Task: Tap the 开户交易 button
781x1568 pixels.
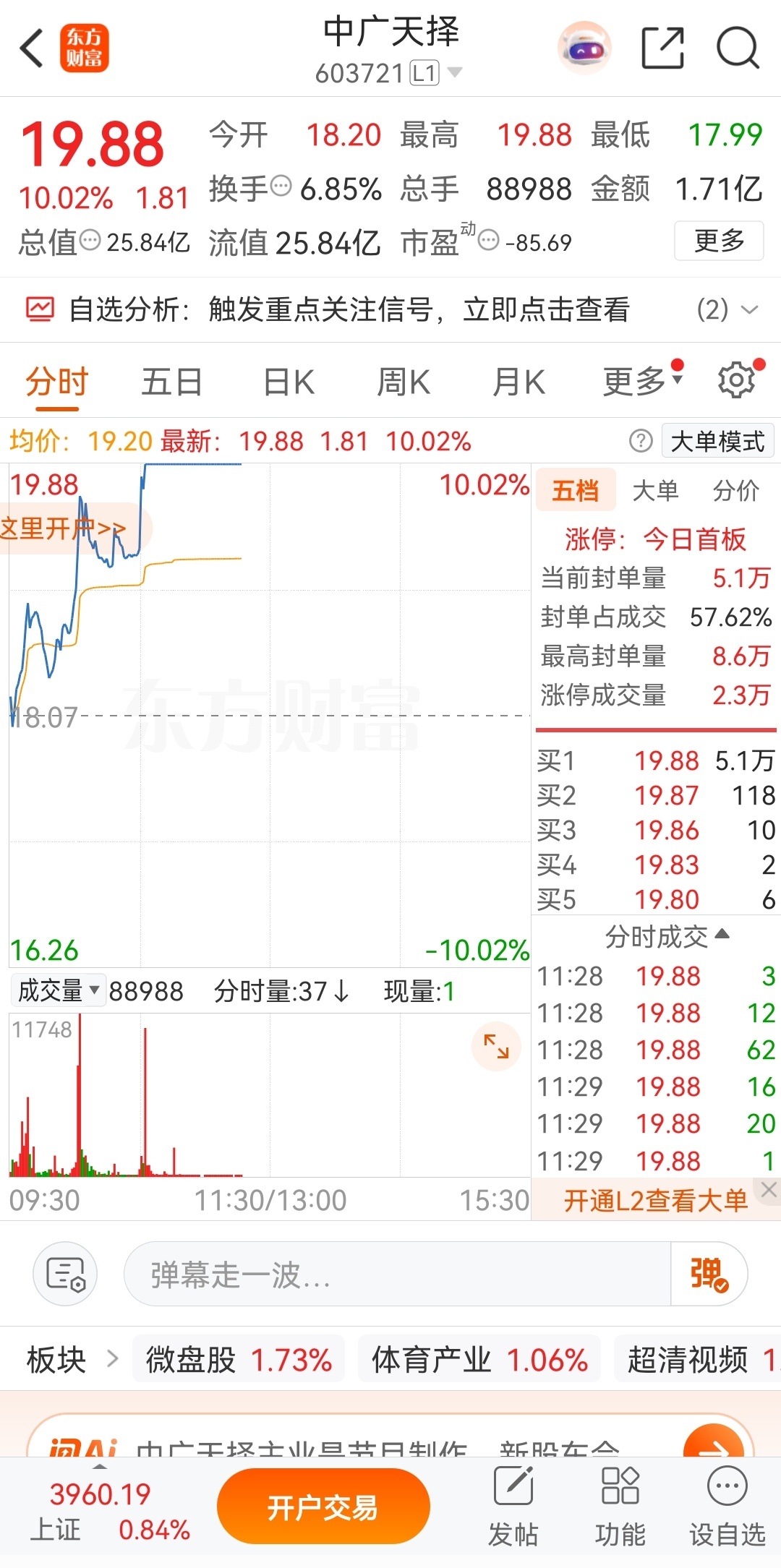Action: pos(323,1507)
